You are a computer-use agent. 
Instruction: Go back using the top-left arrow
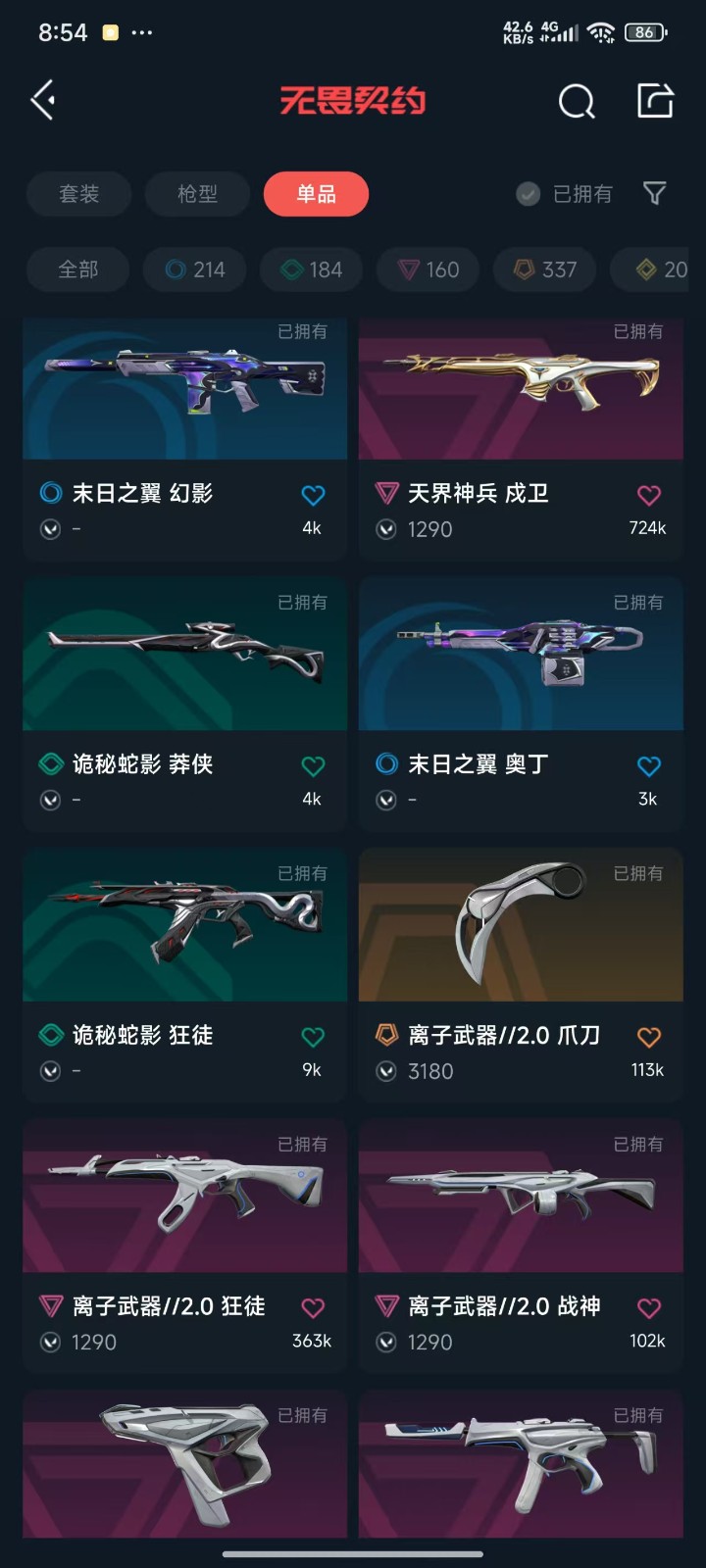coord(43,100)
